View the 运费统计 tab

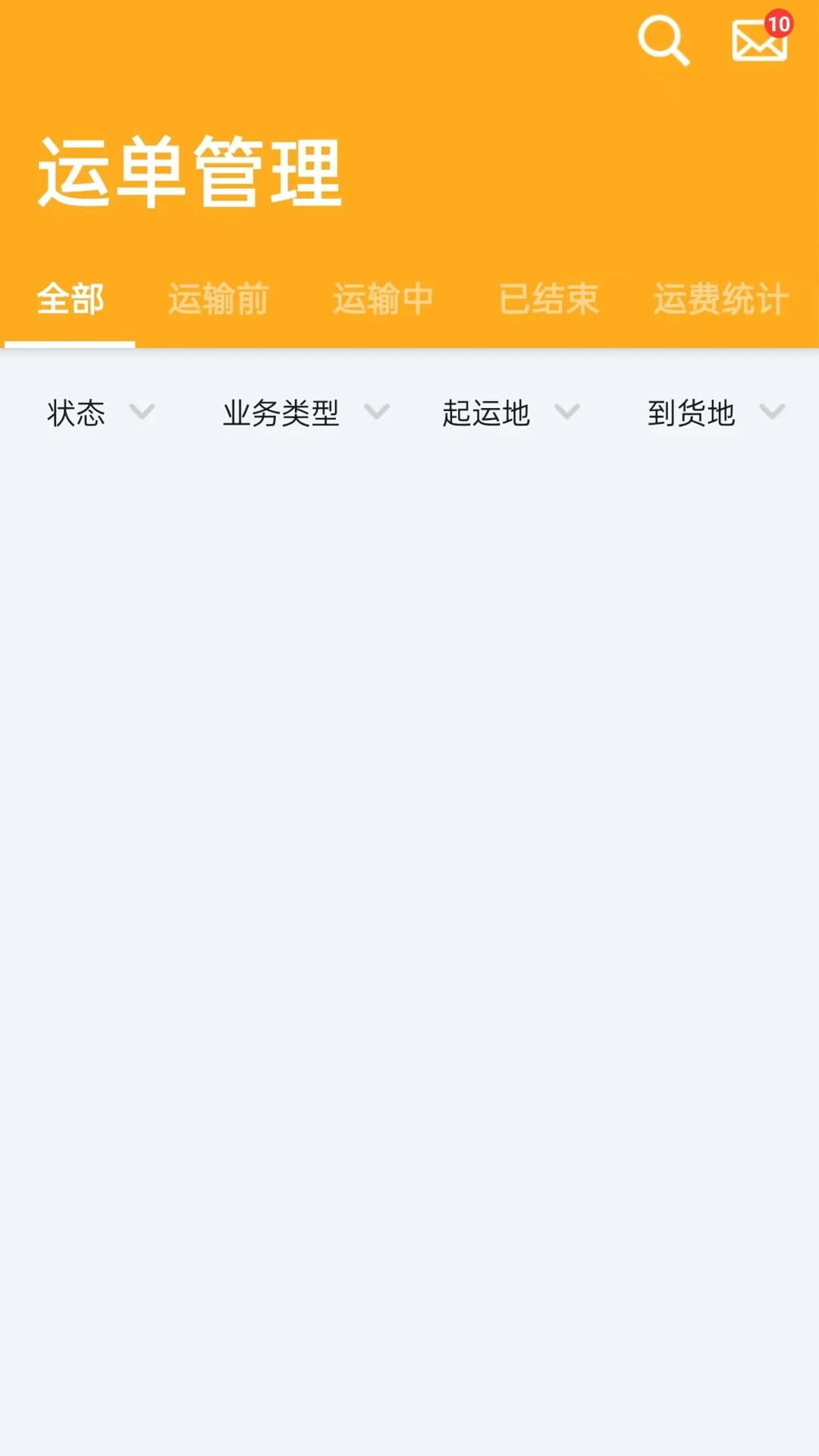pos(720,299)
